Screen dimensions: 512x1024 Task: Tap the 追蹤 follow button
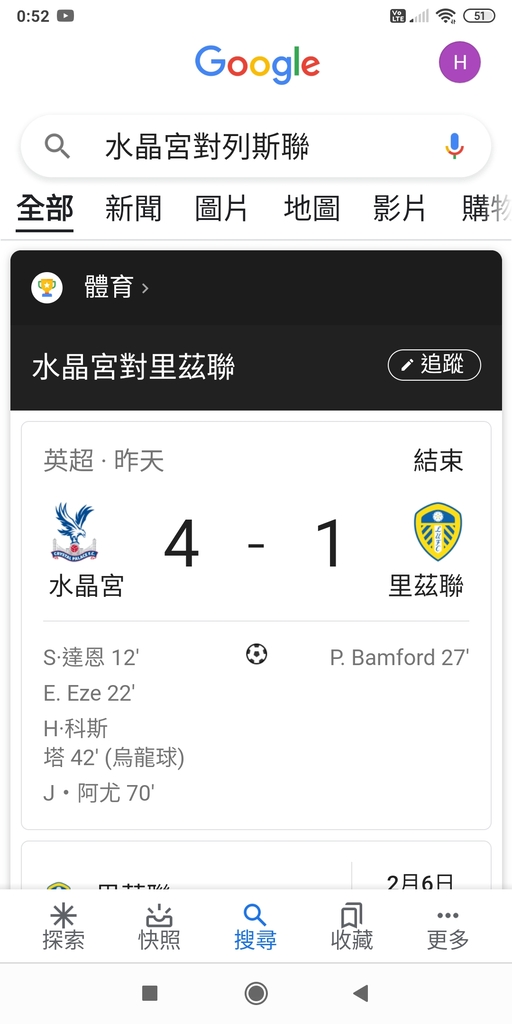[x=434, y=365]
